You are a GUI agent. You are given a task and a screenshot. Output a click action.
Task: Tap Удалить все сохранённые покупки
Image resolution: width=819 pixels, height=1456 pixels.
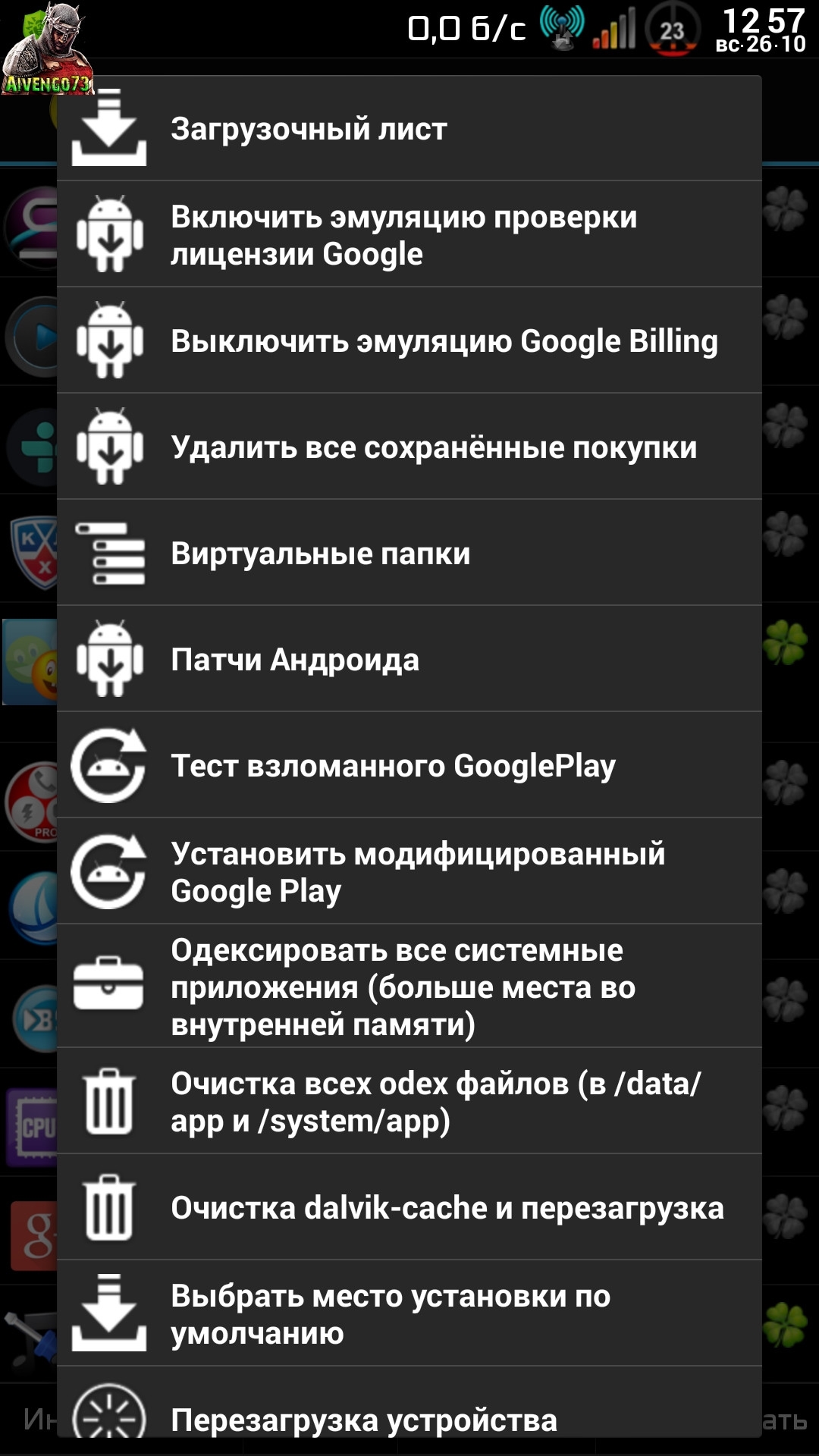(x=409, y=447)
